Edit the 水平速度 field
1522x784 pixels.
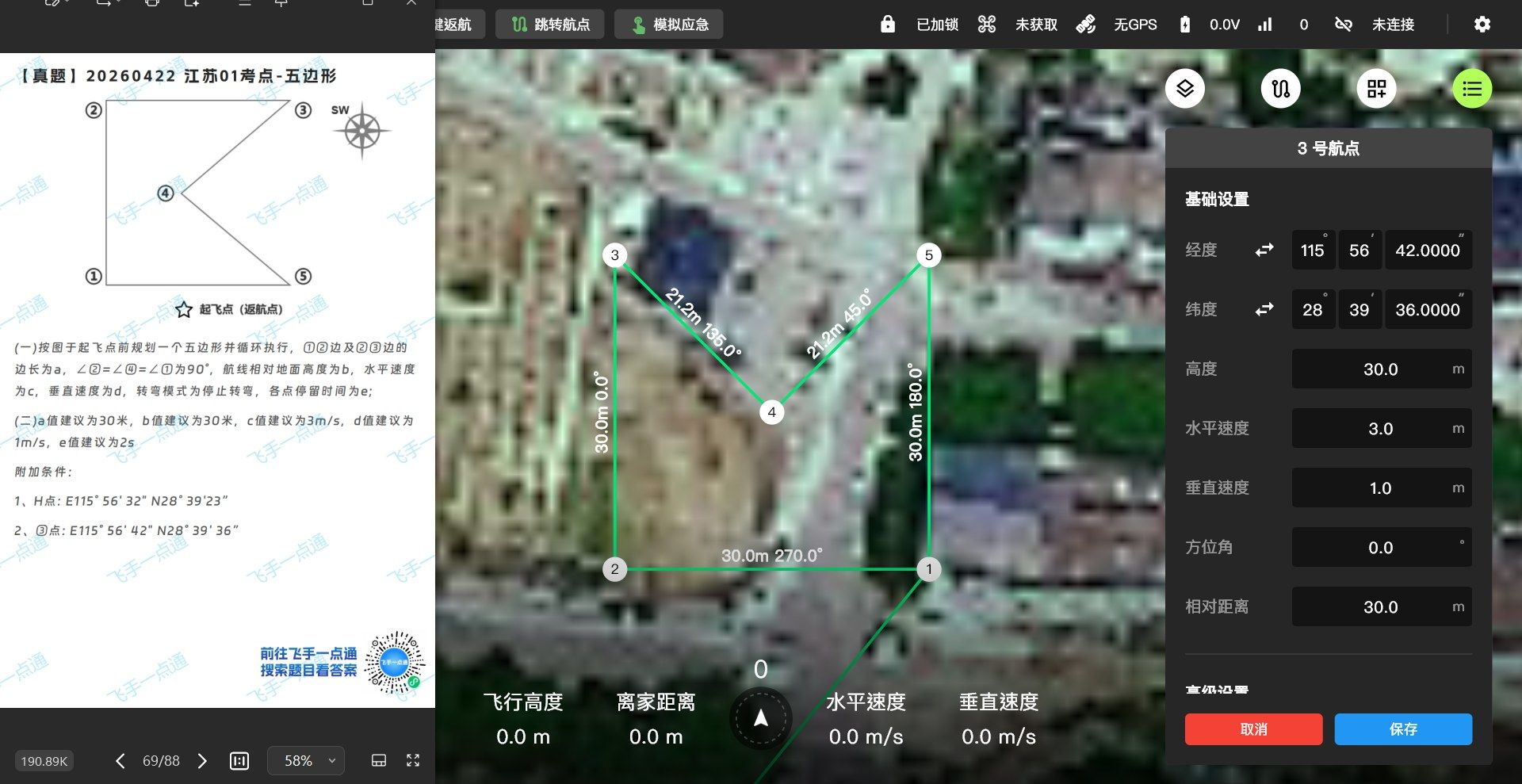(x=1382, y=428)
